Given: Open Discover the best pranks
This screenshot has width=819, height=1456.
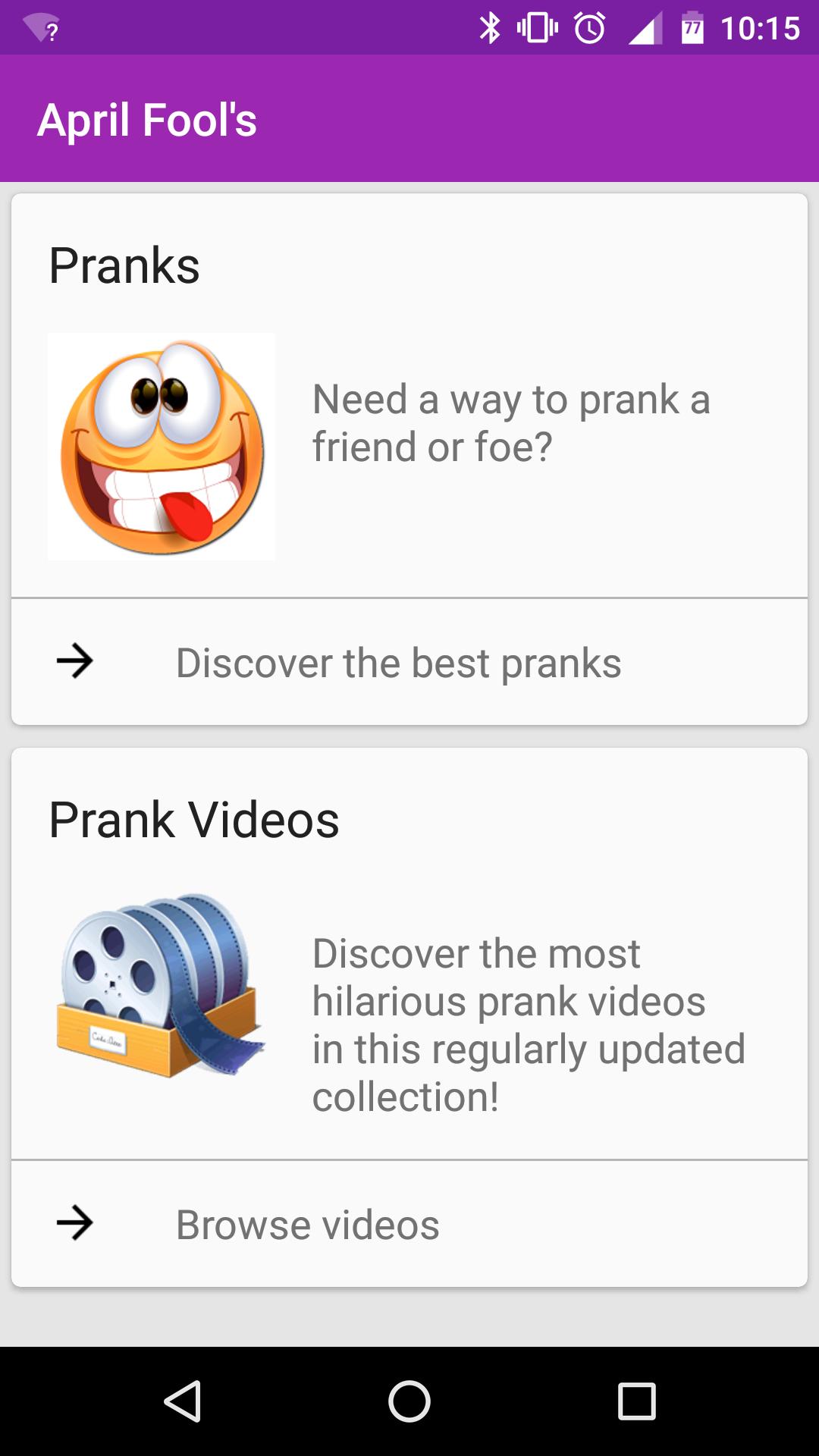Looking at the screenshot, I should 398,662.
